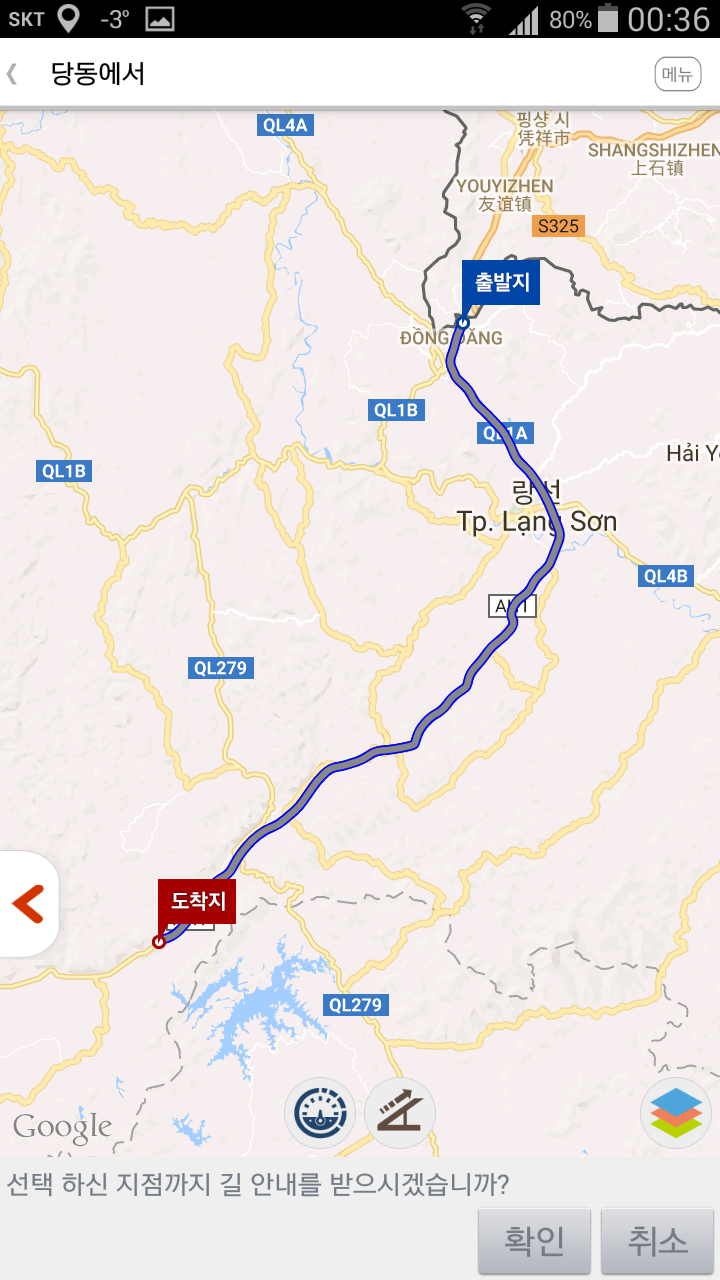
Task: Select the 출발지 departure marker
Action: click(500, 283)
